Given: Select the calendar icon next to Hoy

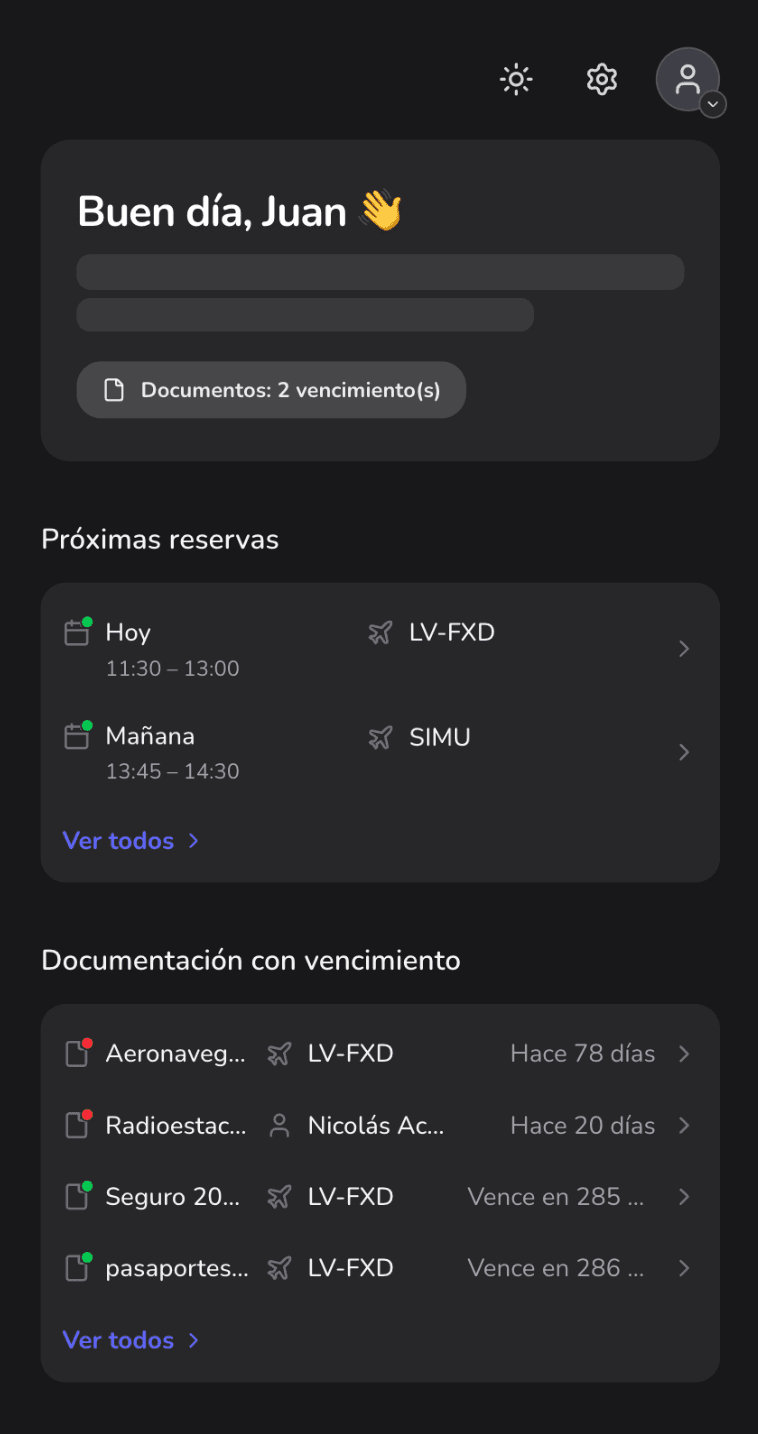Looking at the screenshot, I should [x=76, y=632].
